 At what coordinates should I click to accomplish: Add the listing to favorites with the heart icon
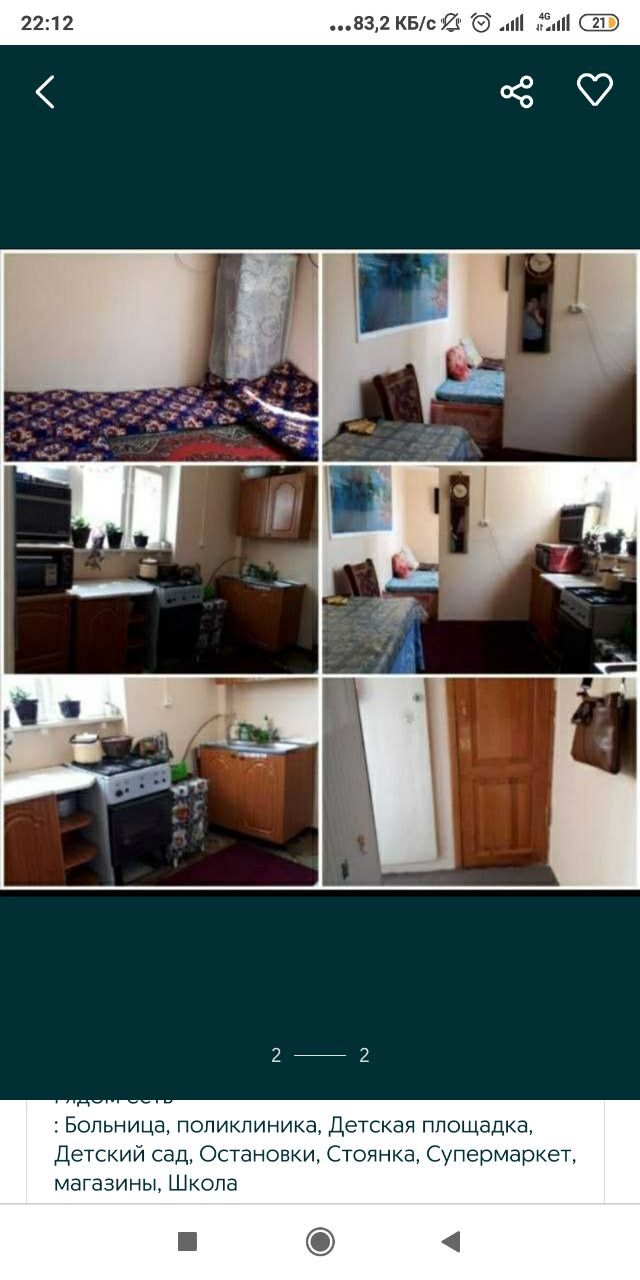click(x=595, y=91)
